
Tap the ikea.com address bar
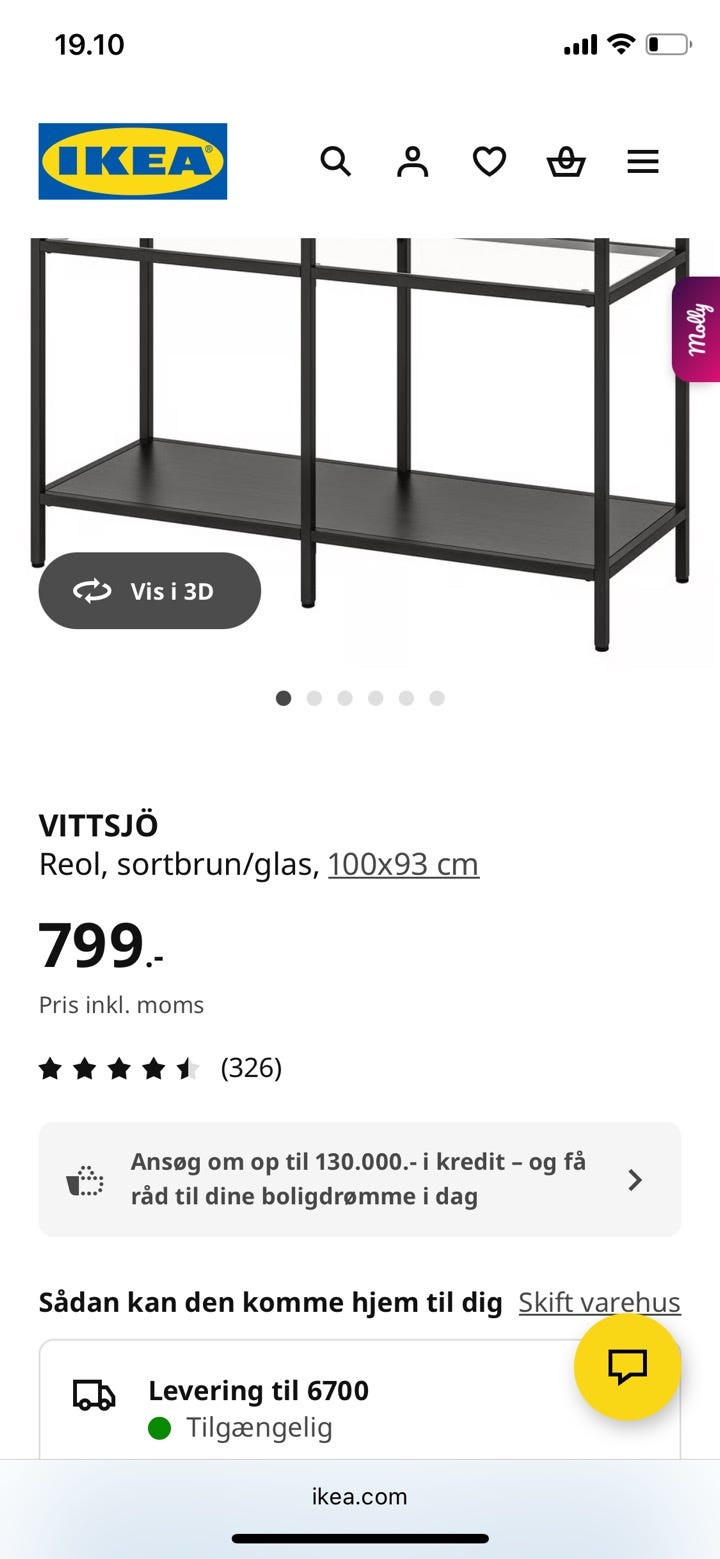tap(360, 1496)
